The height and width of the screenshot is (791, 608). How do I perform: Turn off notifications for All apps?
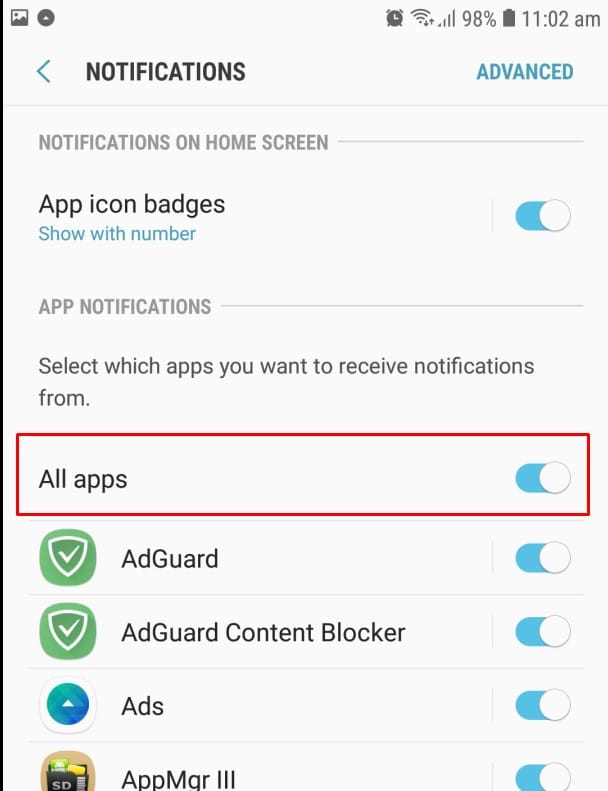click(542, 478)
